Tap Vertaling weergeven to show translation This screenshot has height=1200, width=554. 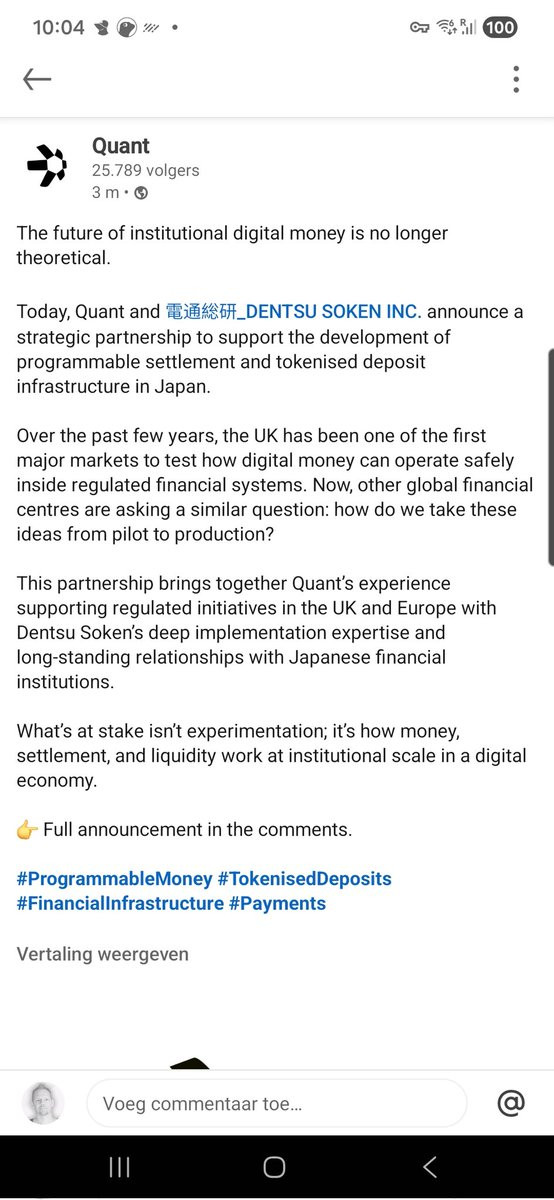(x=102, y=954)
